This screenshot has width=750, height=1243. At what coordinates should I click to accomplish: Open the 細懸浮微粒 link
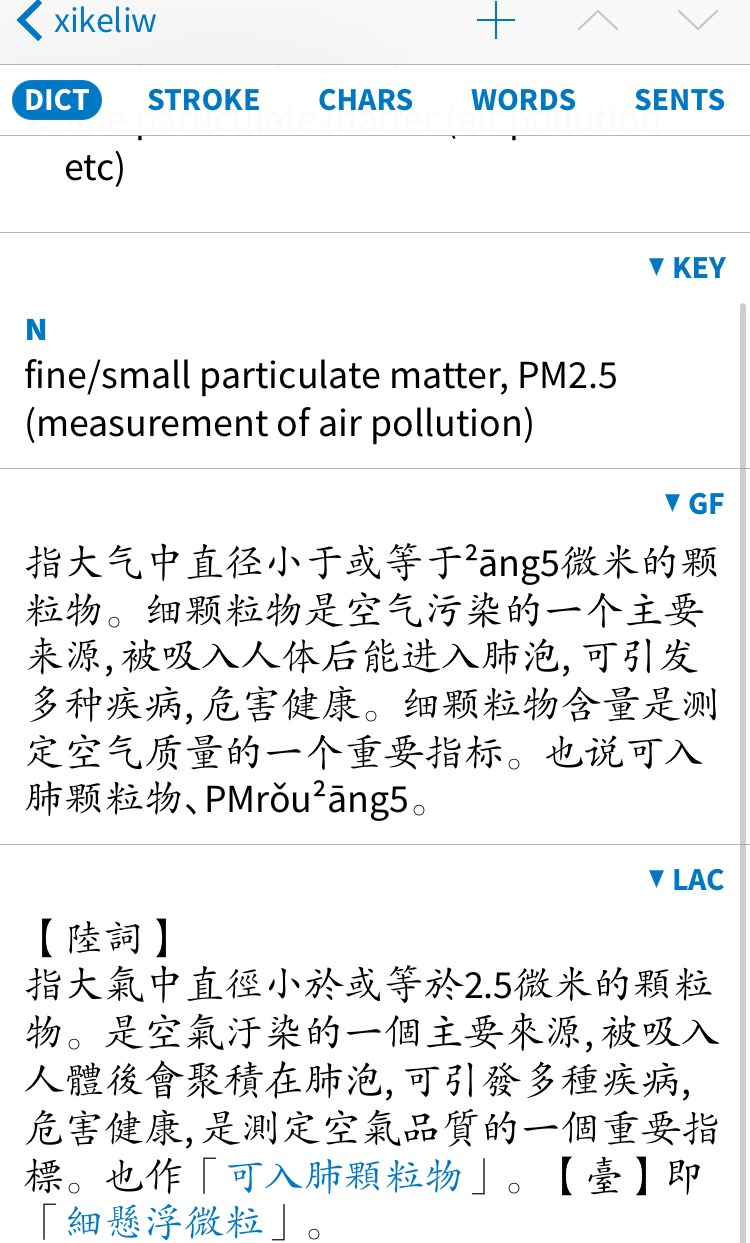(165, 1221)
